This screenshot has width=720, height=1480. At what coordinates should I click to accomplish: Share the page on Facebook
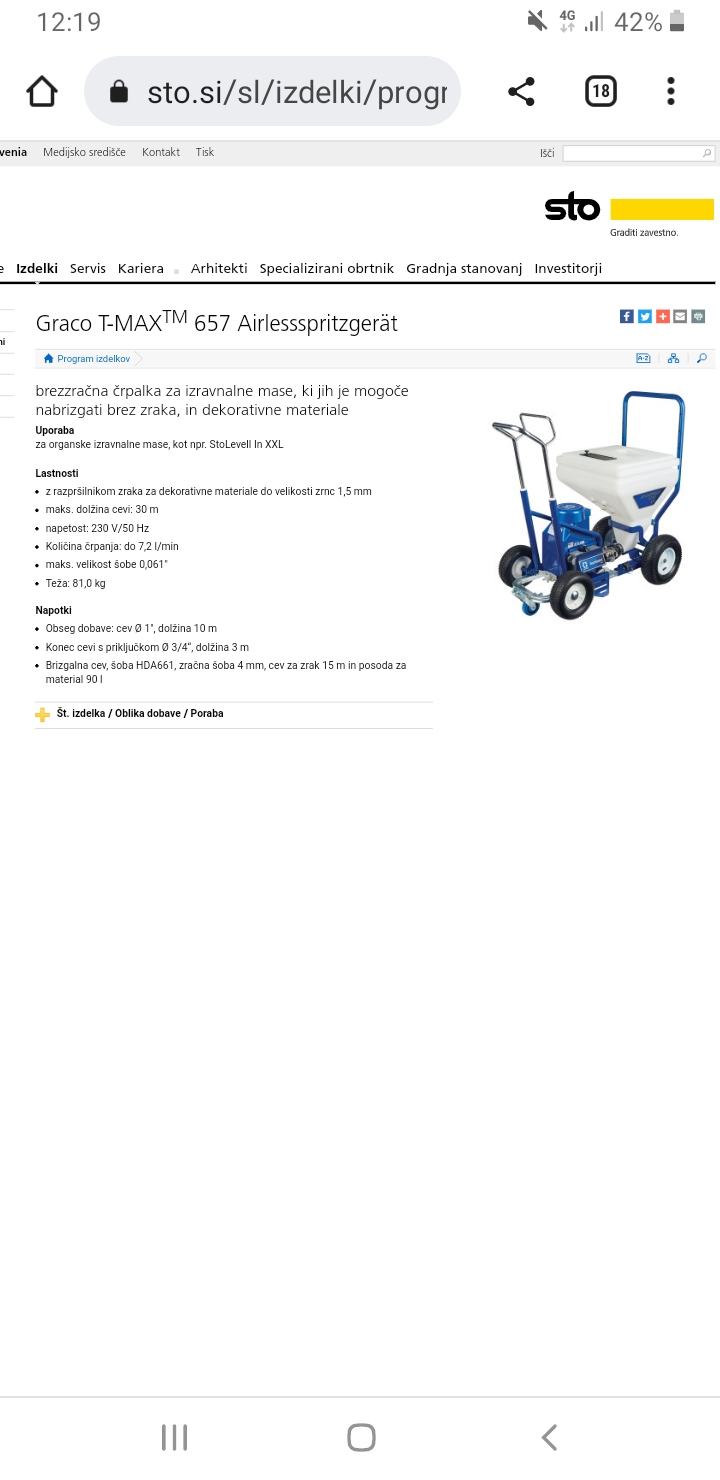(626, 316)
